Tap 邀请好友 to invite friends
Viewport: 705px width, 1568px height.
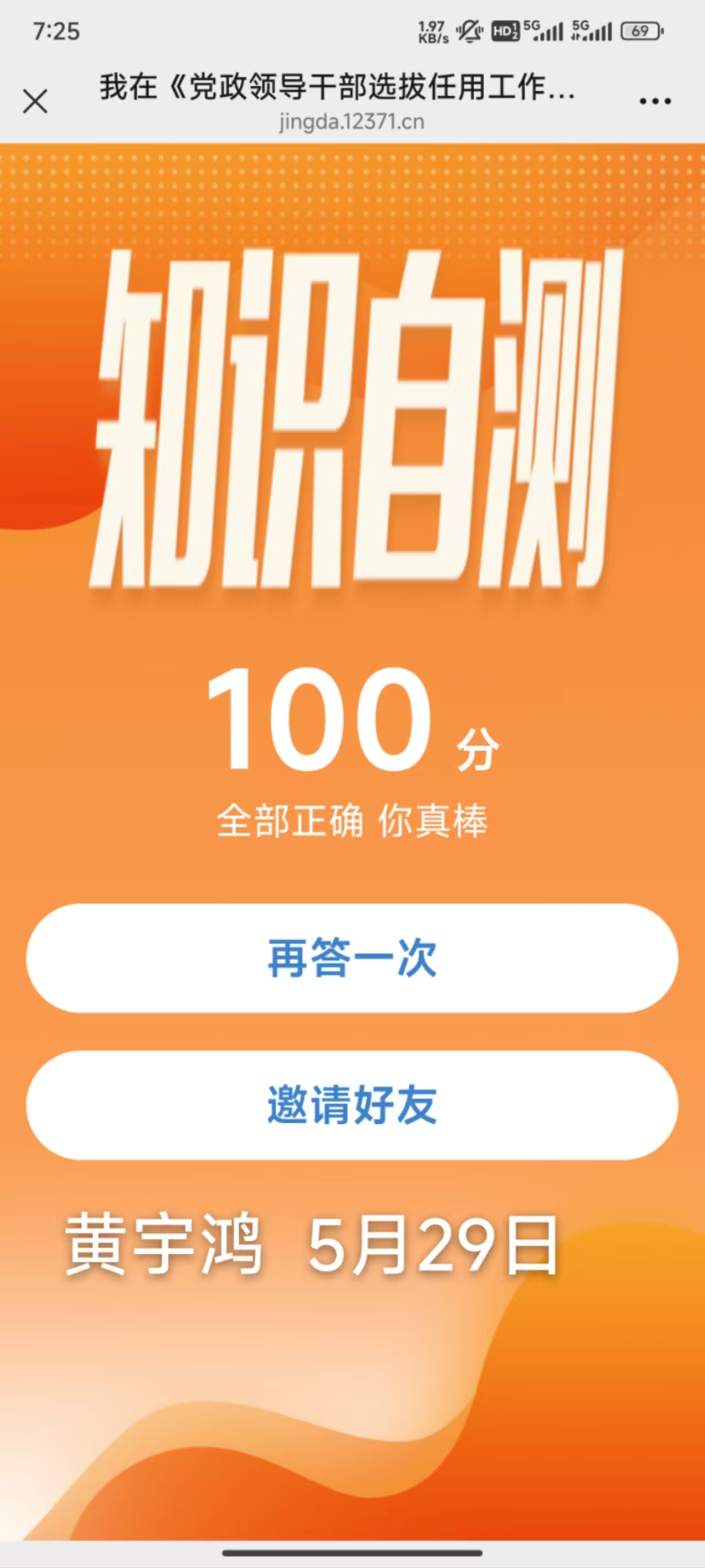(x=352, y=1105)
